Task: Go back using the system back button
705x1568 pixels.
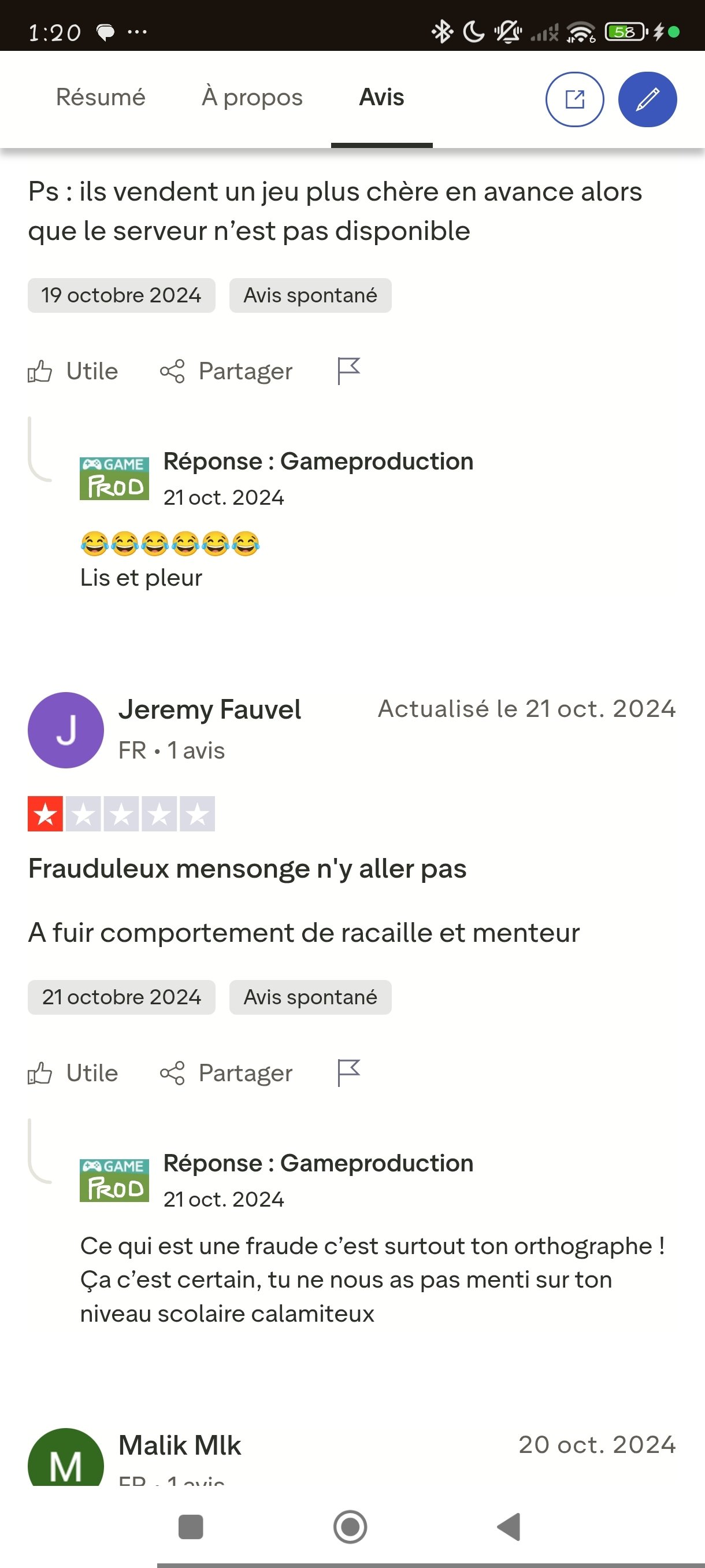Action: coord(509,1526)
